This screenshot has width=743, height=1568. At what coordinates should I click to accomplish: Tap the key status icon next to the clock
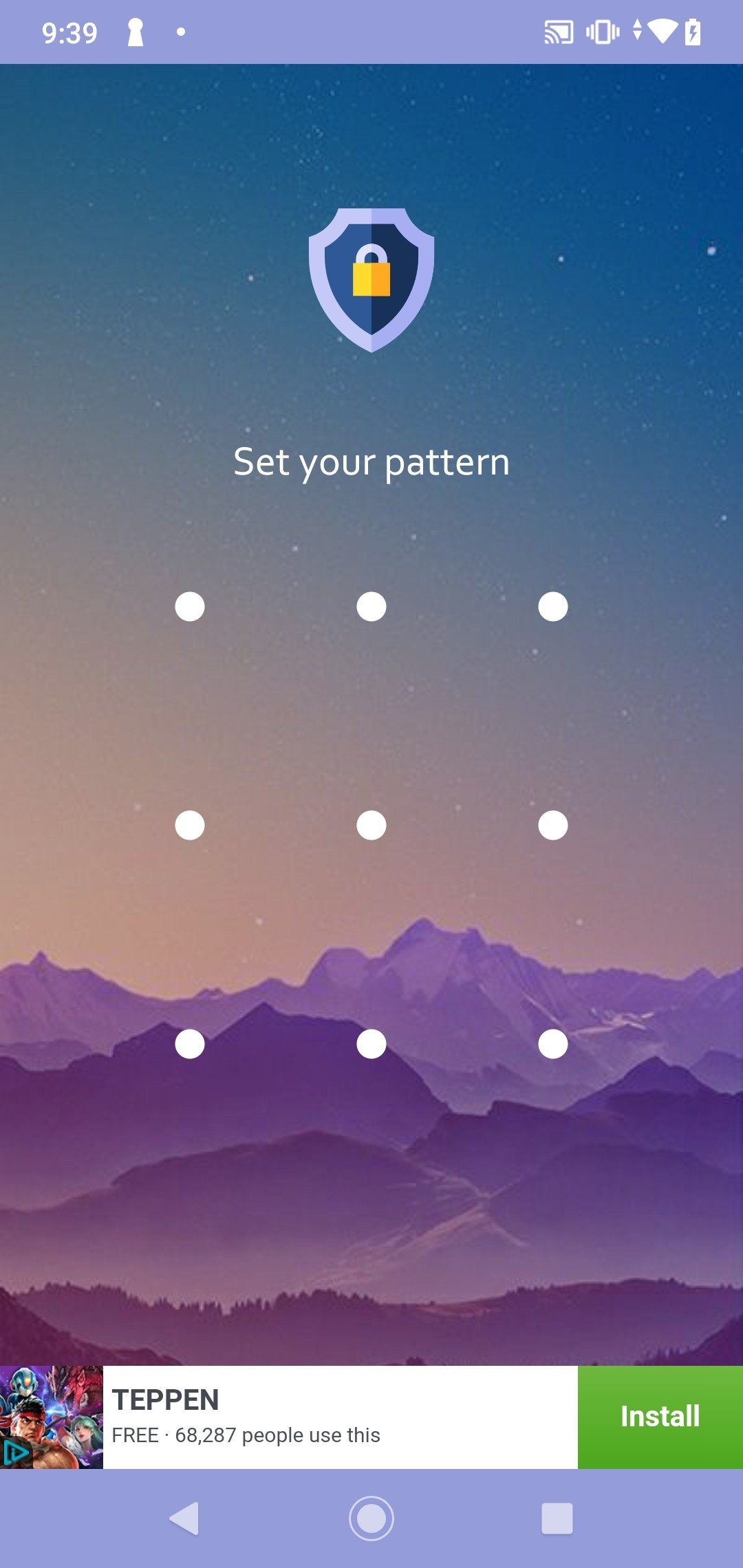click(136, 31)
